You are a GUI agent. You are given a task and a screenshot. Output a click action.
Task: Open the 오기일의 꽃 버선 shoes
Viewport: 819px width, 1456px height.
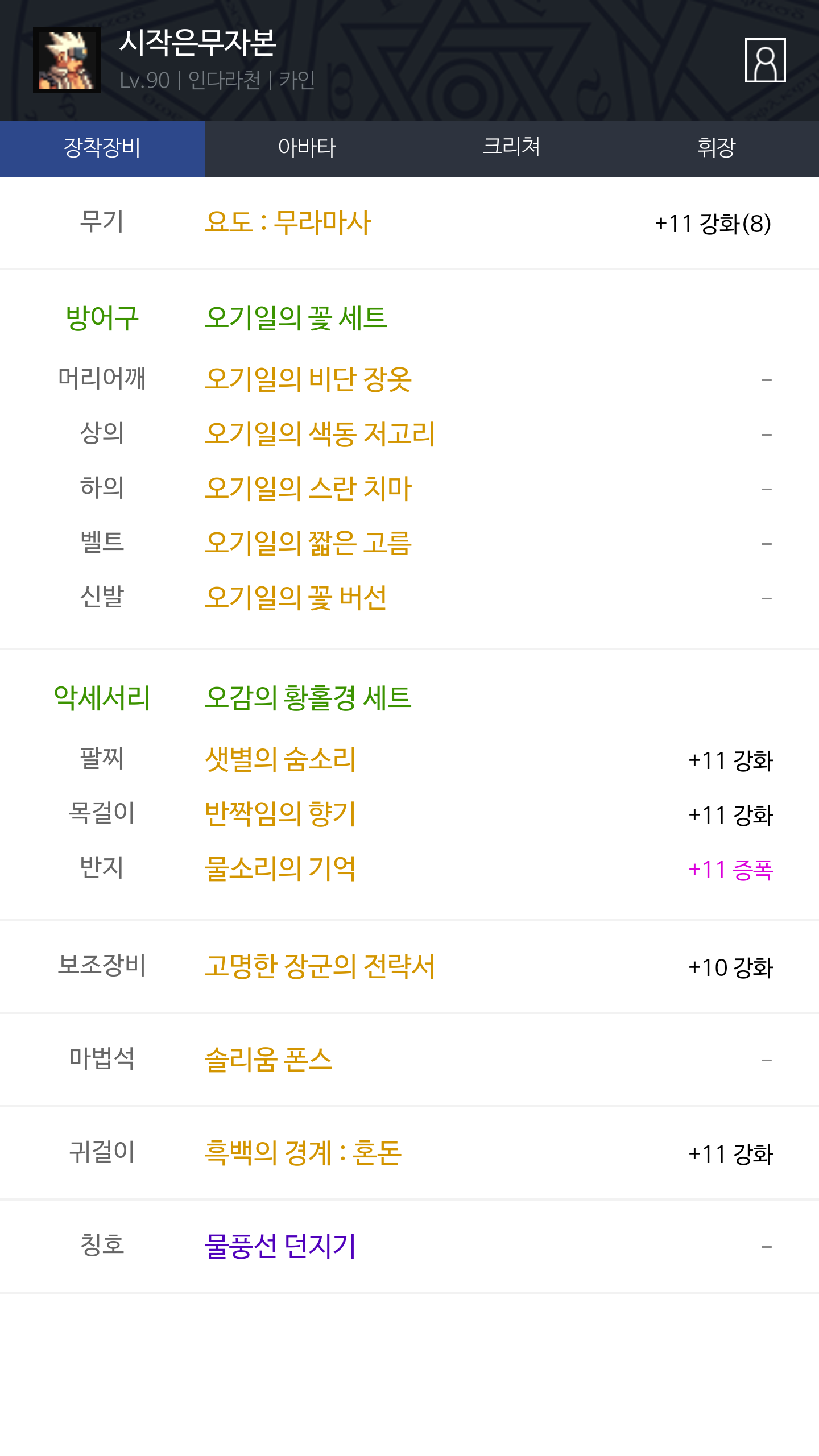tap(296, 598)
